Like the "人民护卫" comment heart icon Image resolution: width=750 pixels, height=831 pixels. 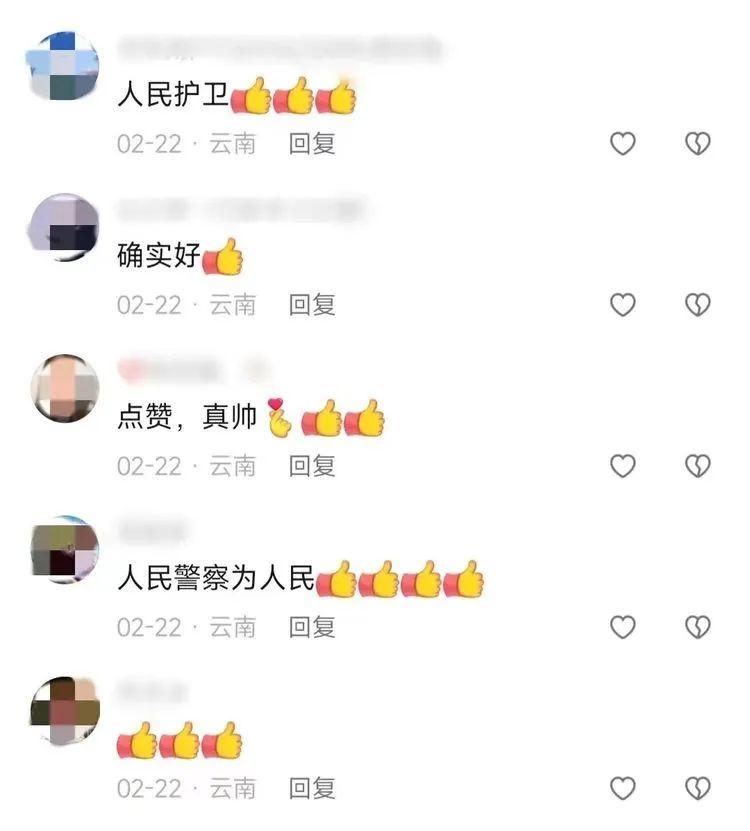pos(620,144)
